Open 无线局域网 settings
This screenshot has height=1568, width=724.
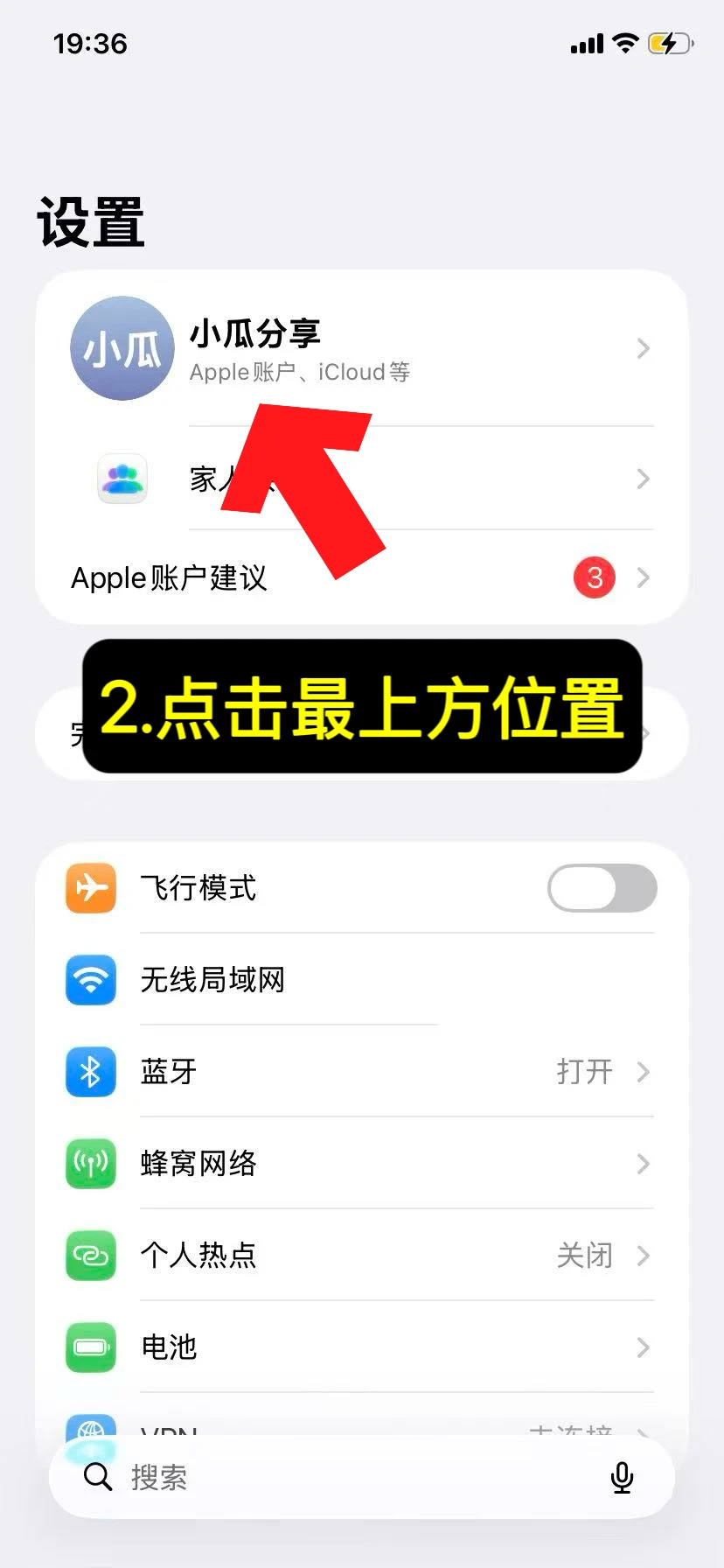tap(362, 979)
